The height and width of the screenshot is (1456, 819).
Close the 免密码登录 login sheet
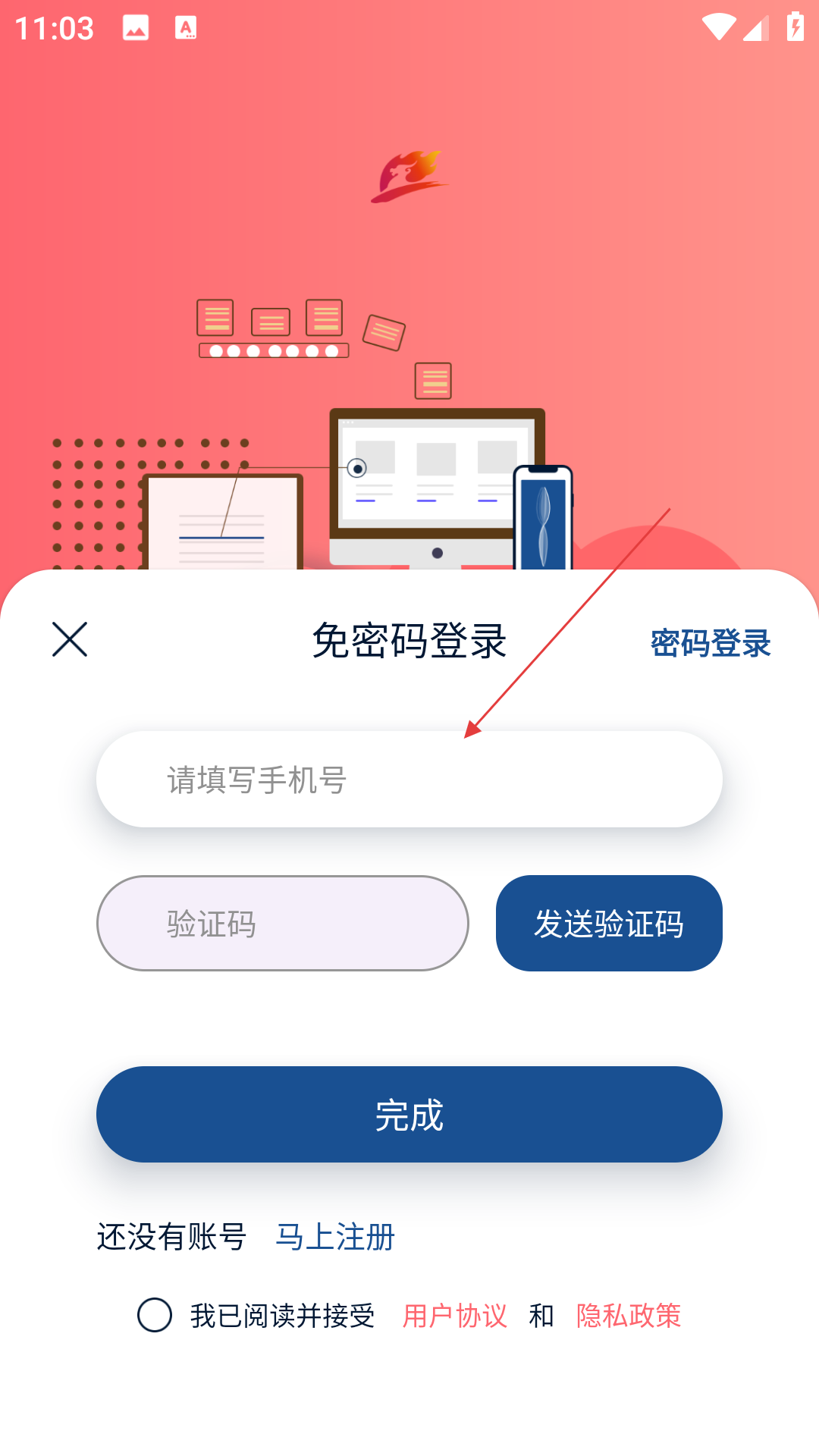[70, 639]
